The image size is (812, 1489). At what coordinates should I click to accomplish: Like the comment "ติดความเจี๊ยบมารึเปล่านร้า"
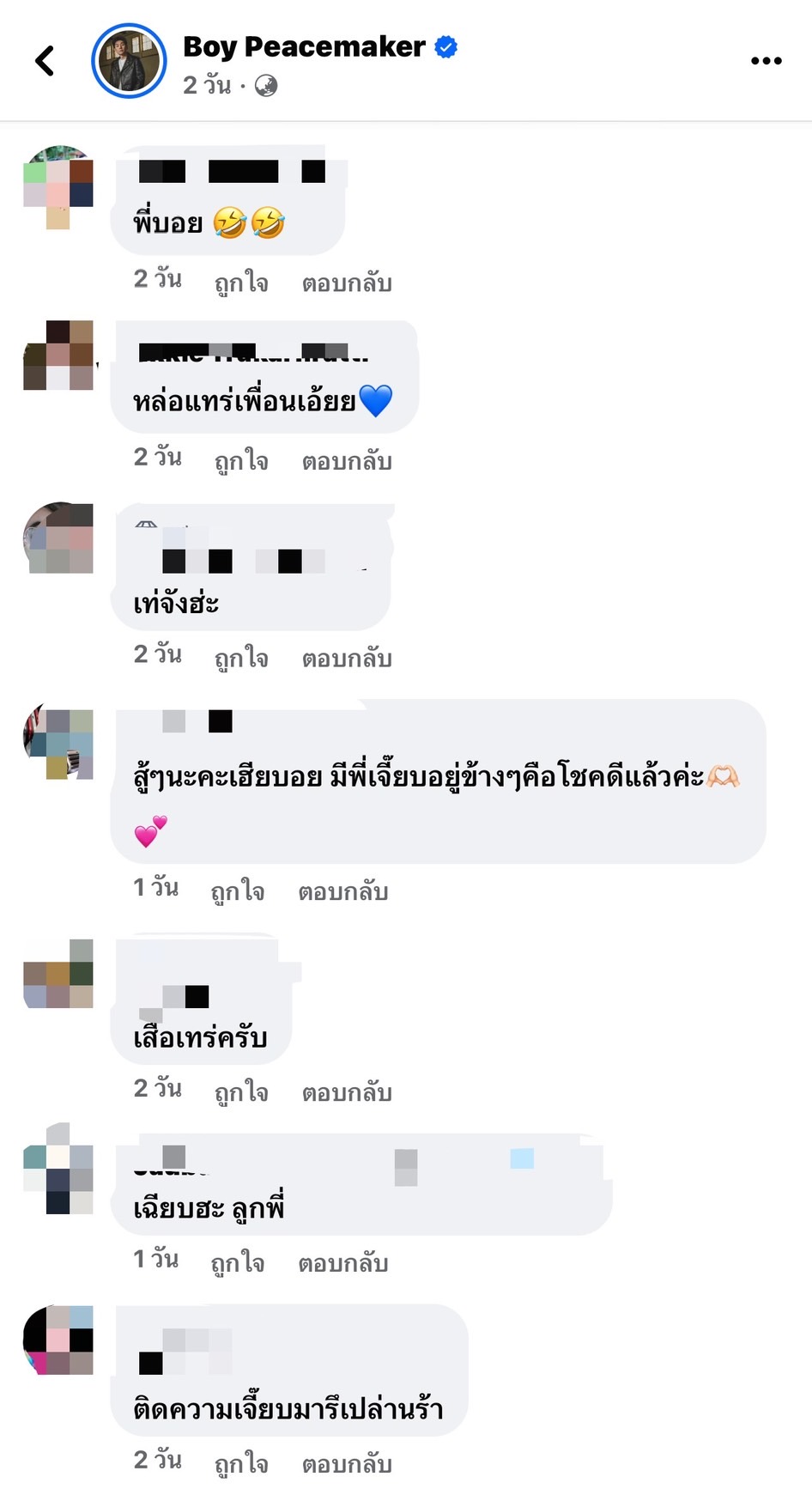pyautogui.click(x=241, y=1463)
